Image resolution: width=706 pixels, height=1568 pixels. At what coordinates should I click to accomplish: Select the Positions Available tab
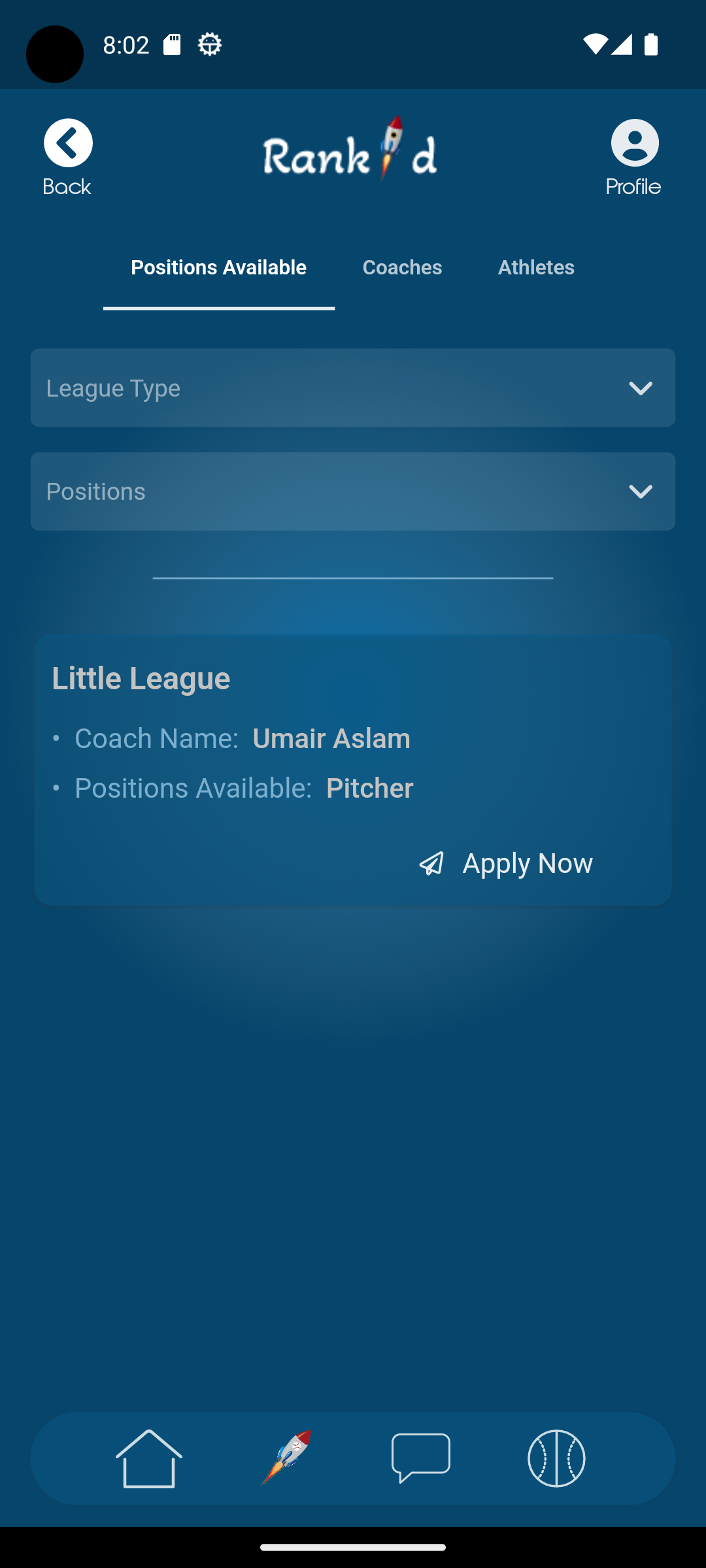[219, 267]
